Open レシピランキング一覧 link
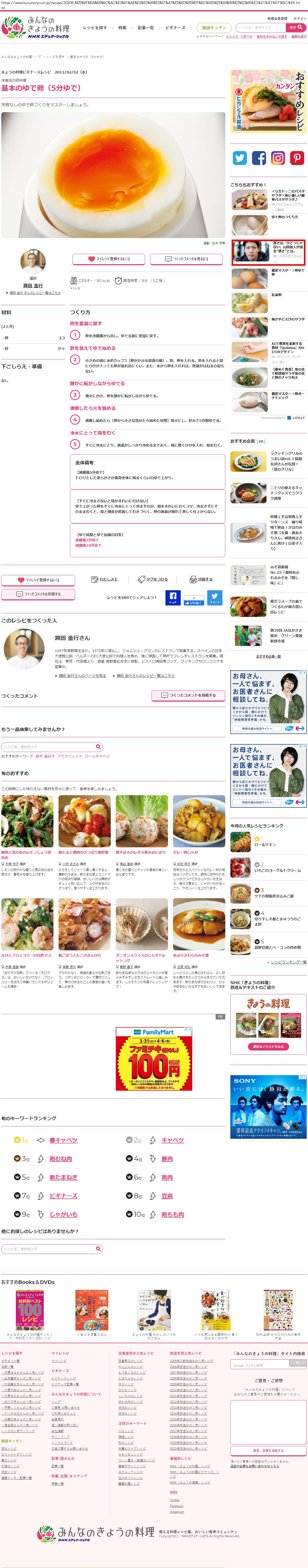Viewport: 308px width, 1568px height. (x=288, y=962)
